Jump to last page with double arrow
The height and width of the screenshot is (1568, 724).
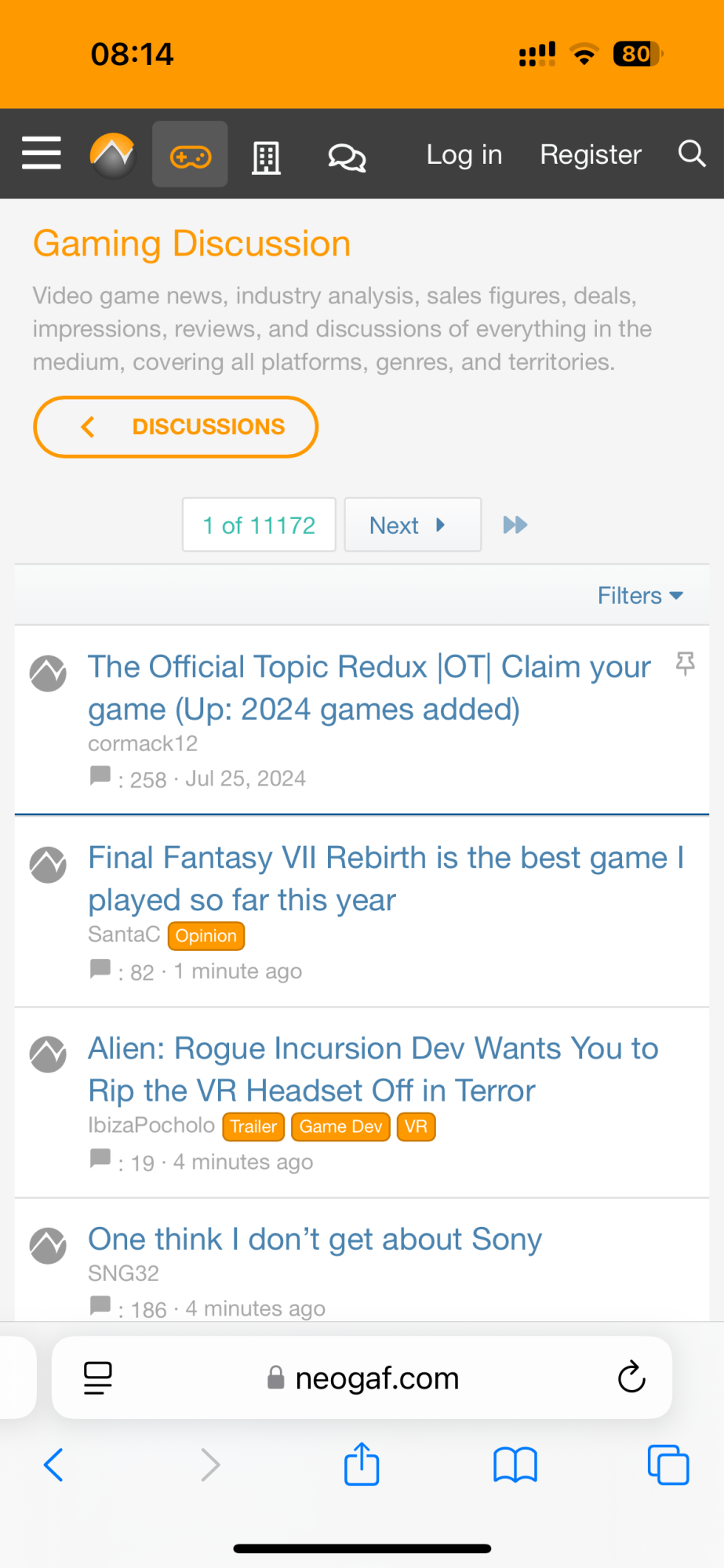515,524
